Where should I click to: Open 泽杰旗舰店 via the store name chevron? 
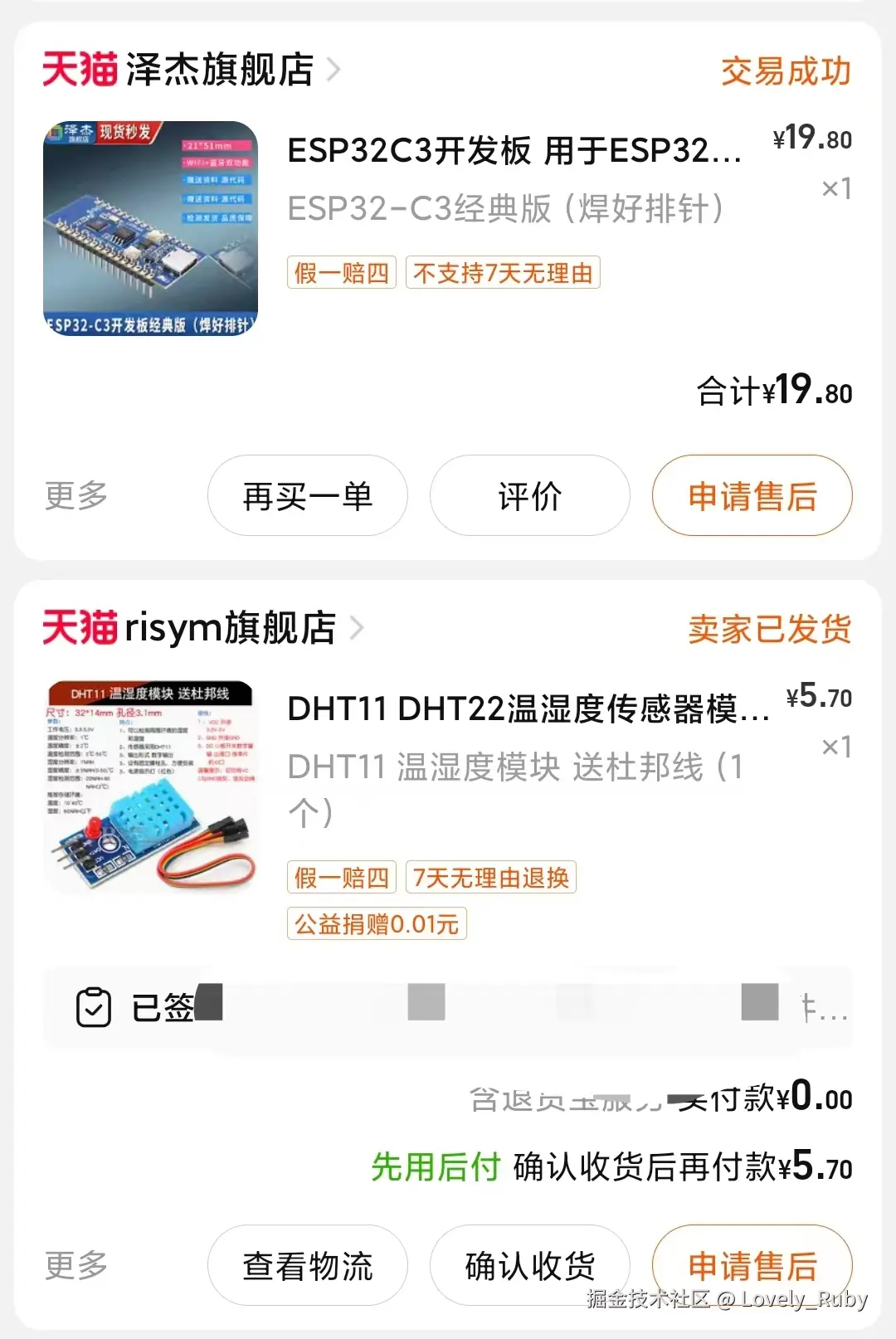click(335, 70)
